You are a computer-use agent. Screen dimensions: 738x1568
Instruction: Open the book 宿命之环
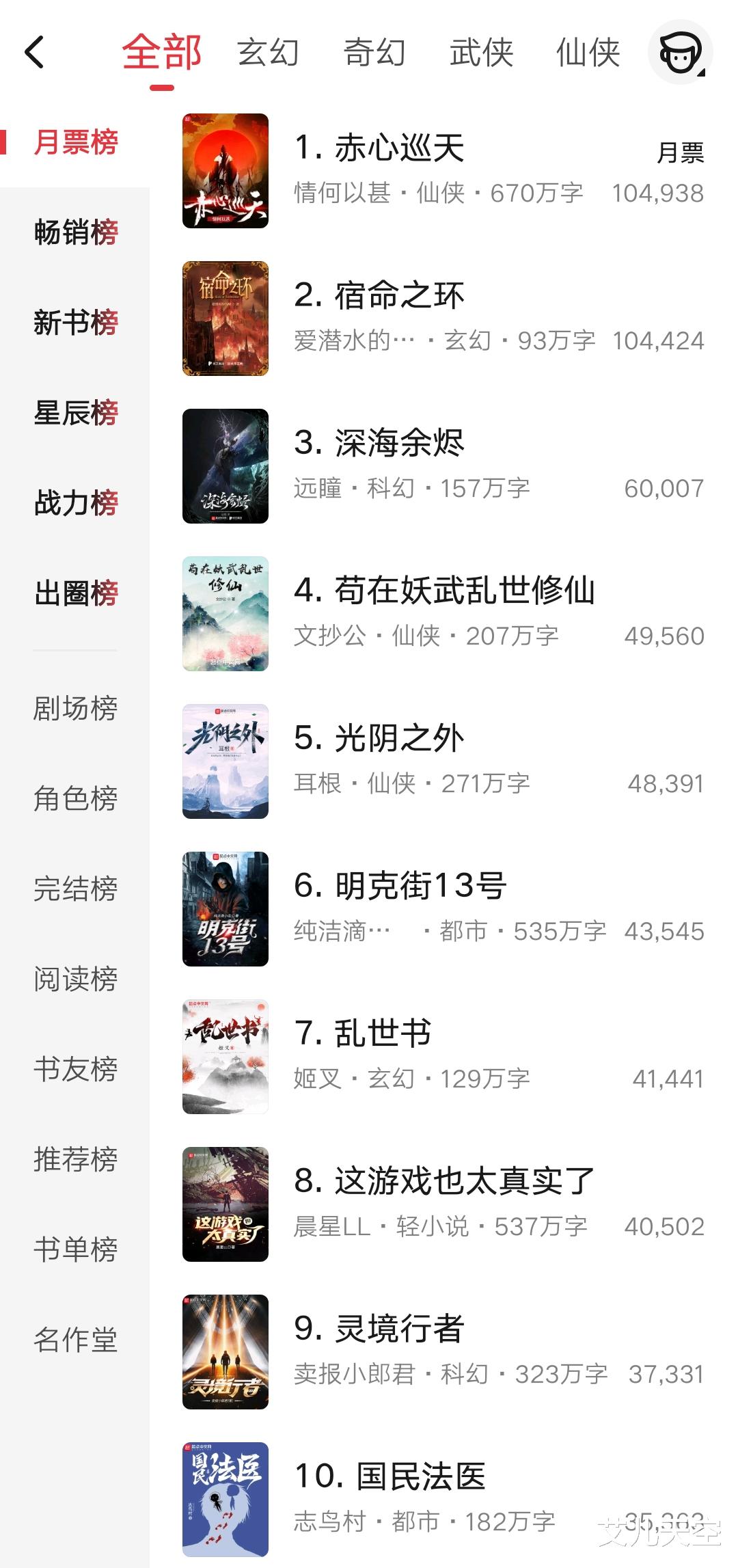[x=400, y=296]
